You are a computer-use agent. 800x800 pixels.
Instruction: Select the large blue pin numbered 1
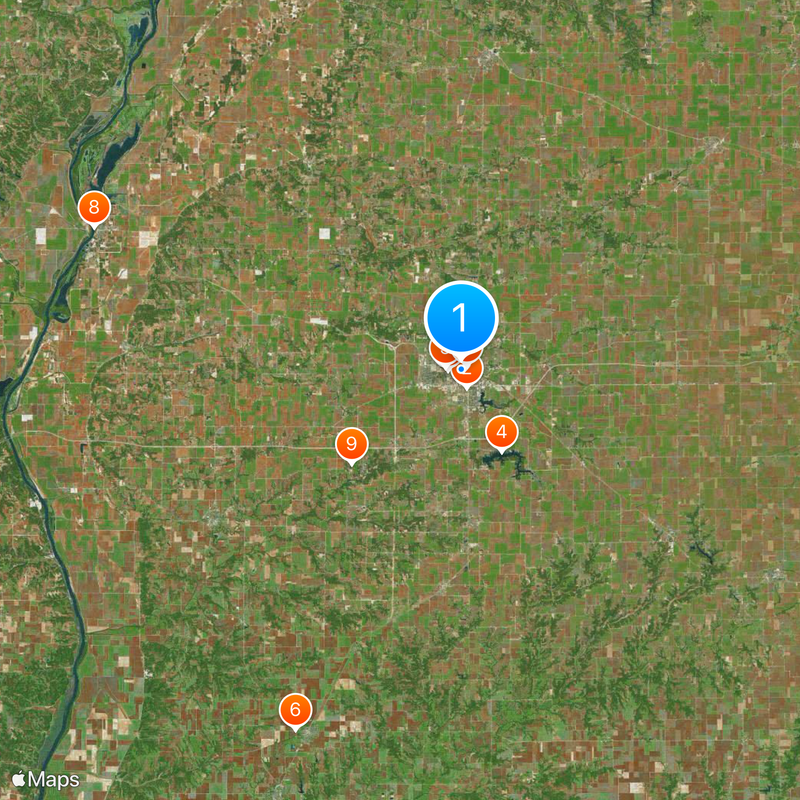click(x=461, y=318)
